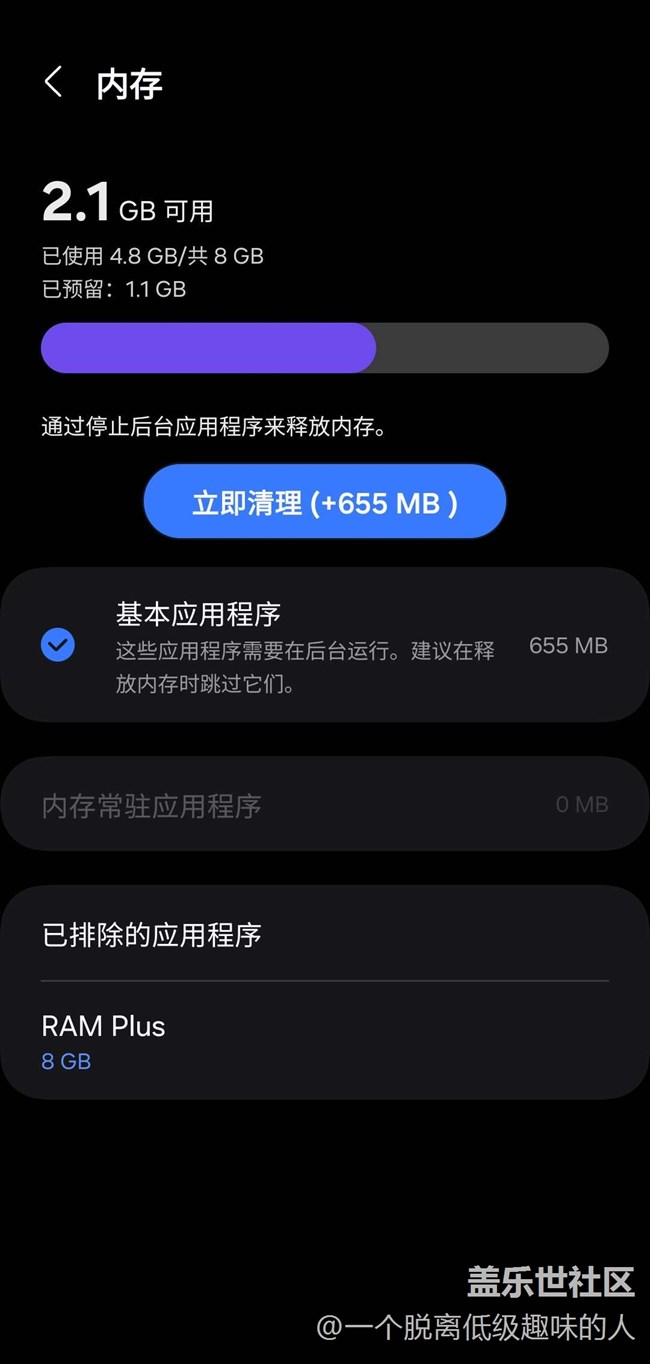
Task: Tap the 立即清理 (+655 MB) button
Action: point(325,502)
